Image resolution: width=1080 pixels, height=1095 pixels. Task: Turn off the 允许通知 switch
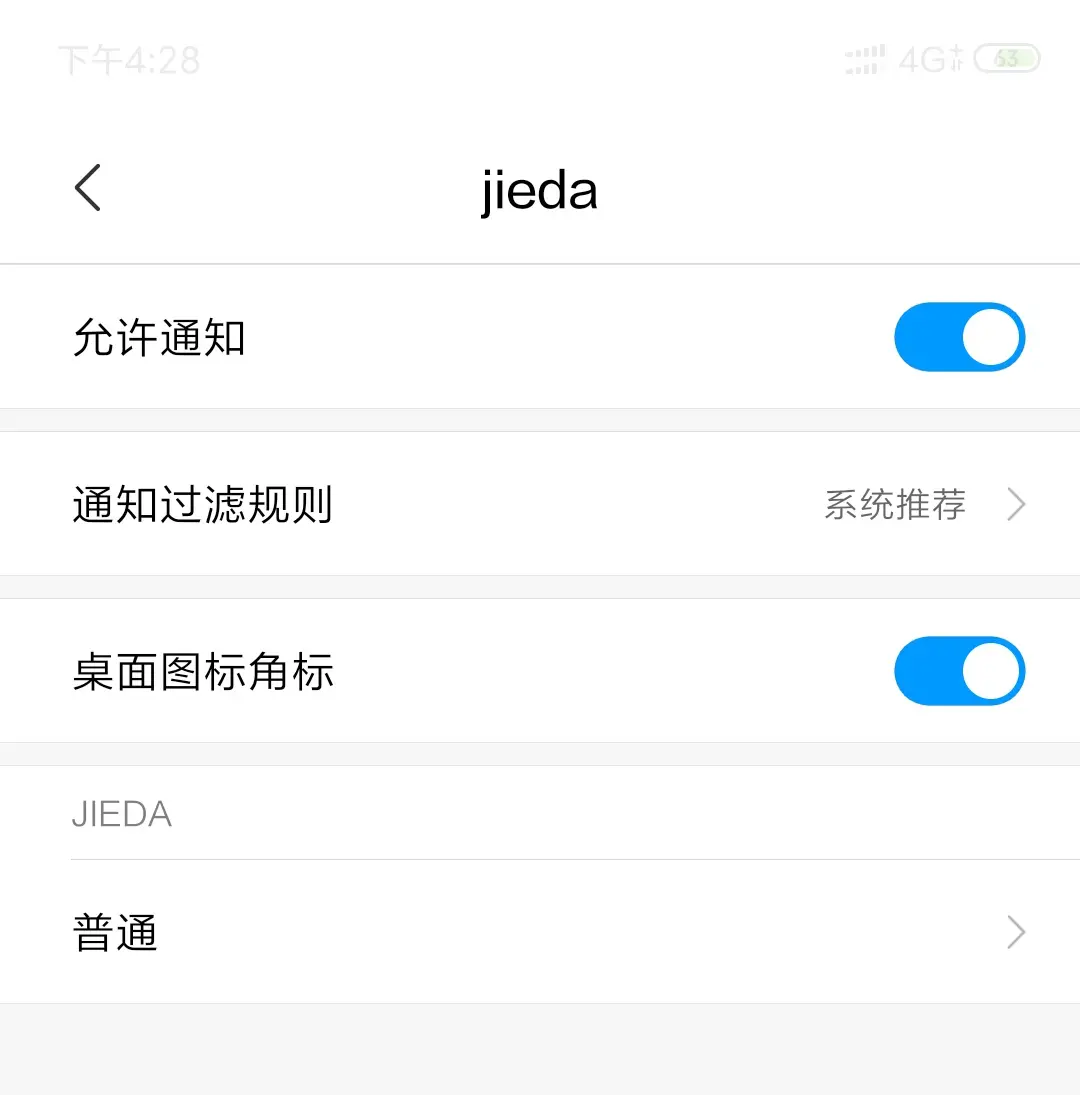pyautogui.click(x=959, y=337)
